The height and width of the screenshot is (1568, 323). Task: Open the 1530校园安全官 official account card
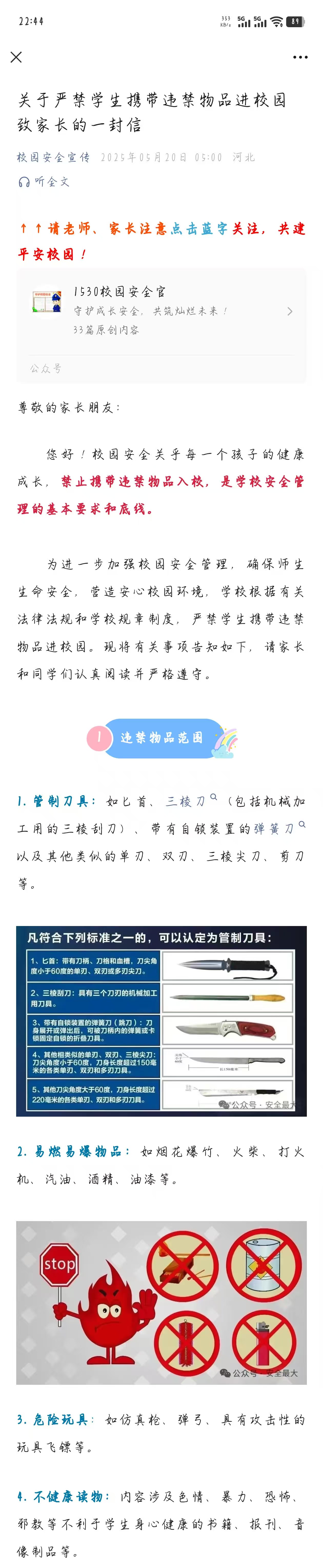[x=161, y=311]
